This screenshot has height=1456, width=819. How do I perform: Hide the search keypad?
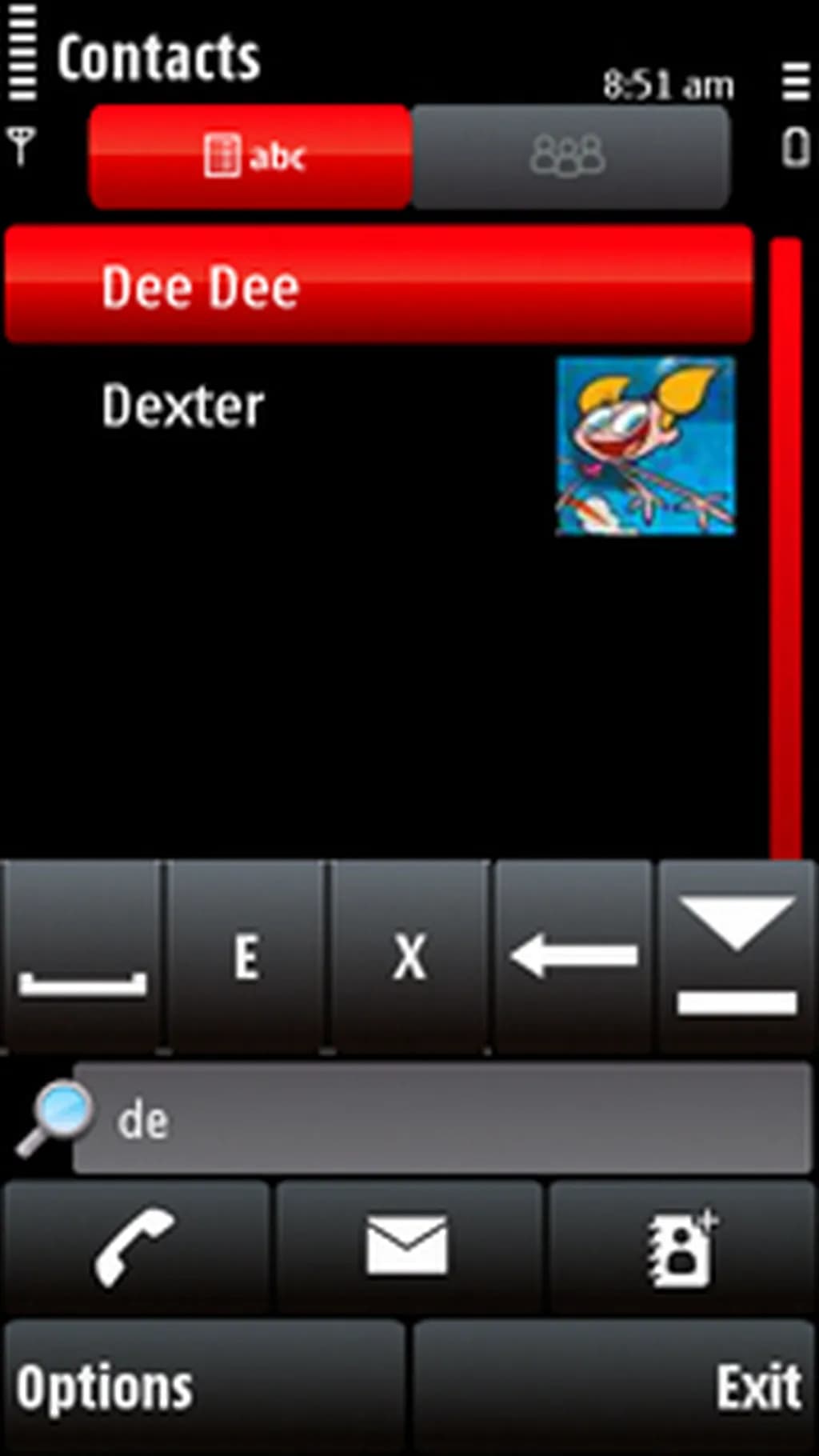737,956
